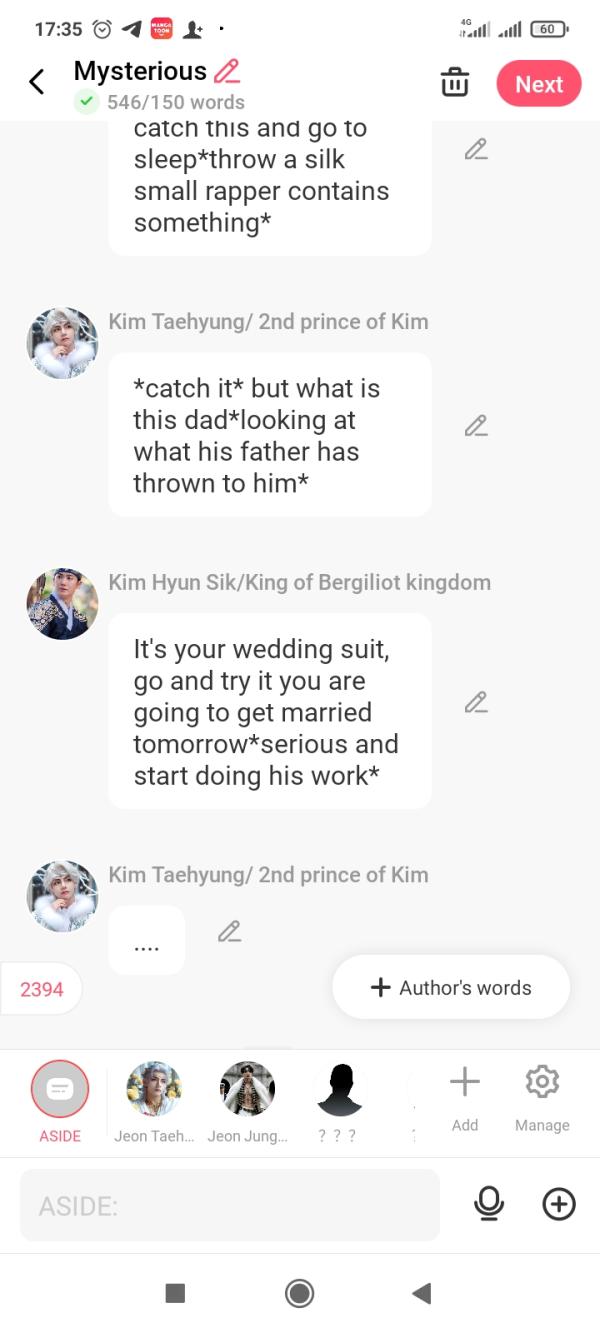Image resolution: width=600 pixels, height=1333 pixels.
Task: Edit the "It's your wedding suit" message
Action: point(476,702)
